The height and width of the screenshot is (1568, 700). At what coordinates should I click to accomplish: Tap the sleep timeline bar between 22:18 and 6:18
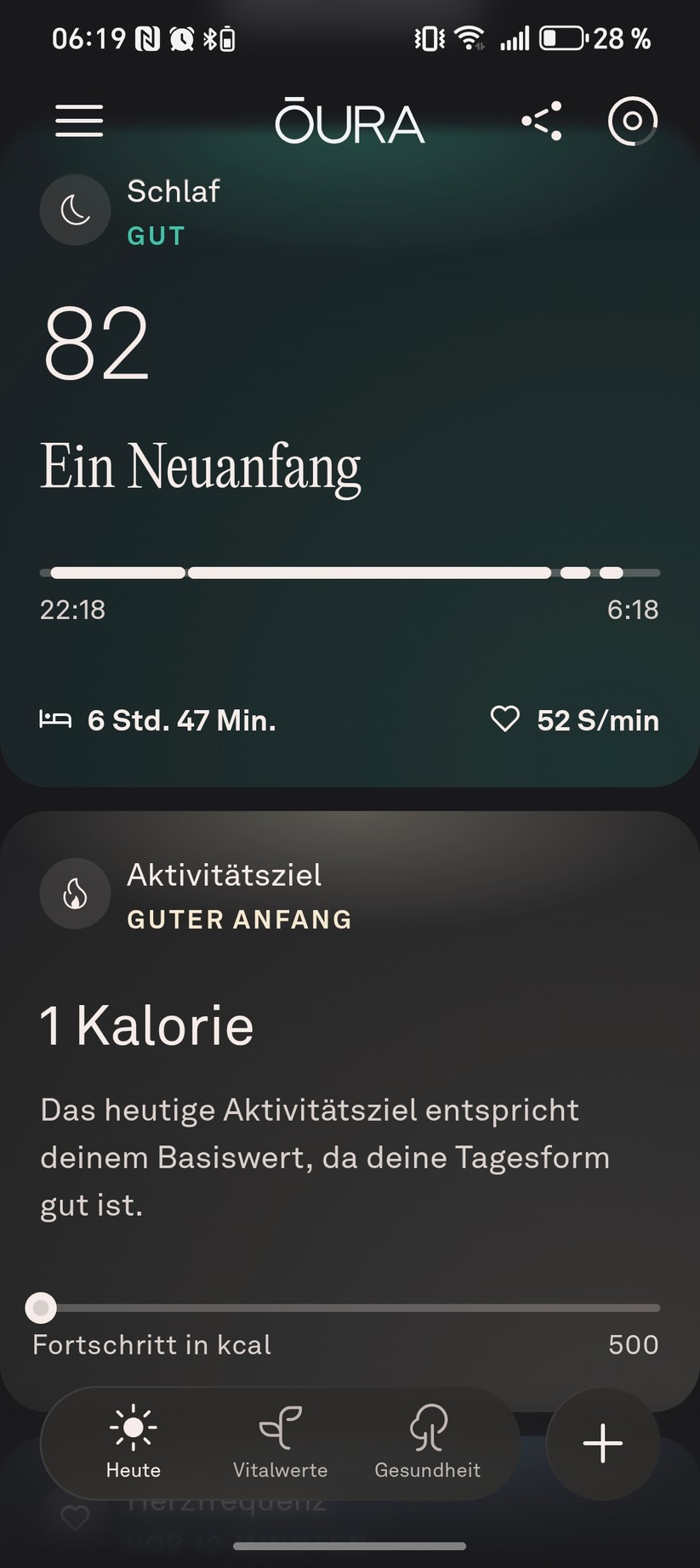click(350, 572)
